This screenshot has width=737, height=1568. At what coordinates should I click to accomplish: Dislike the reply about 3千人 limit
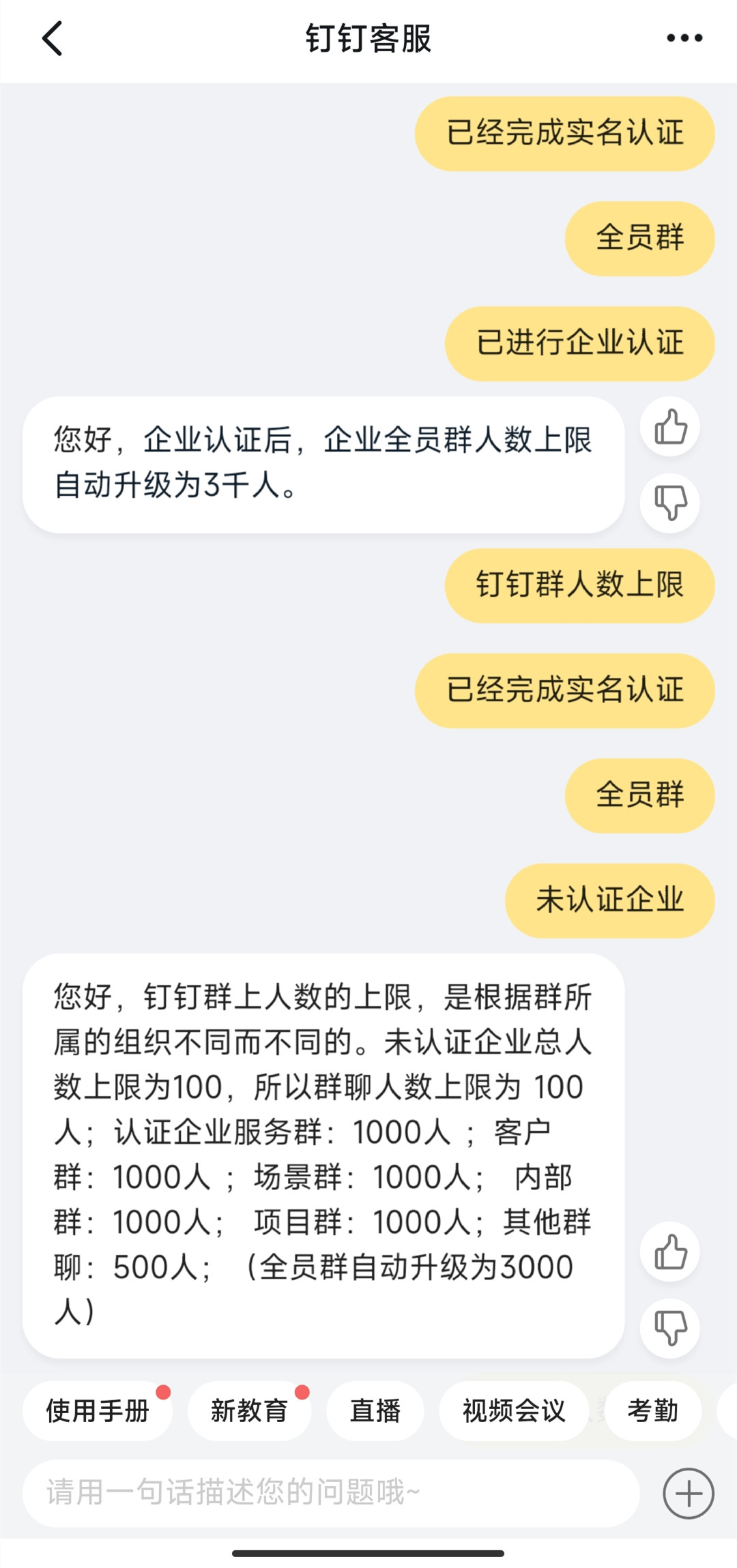[670, 503]
